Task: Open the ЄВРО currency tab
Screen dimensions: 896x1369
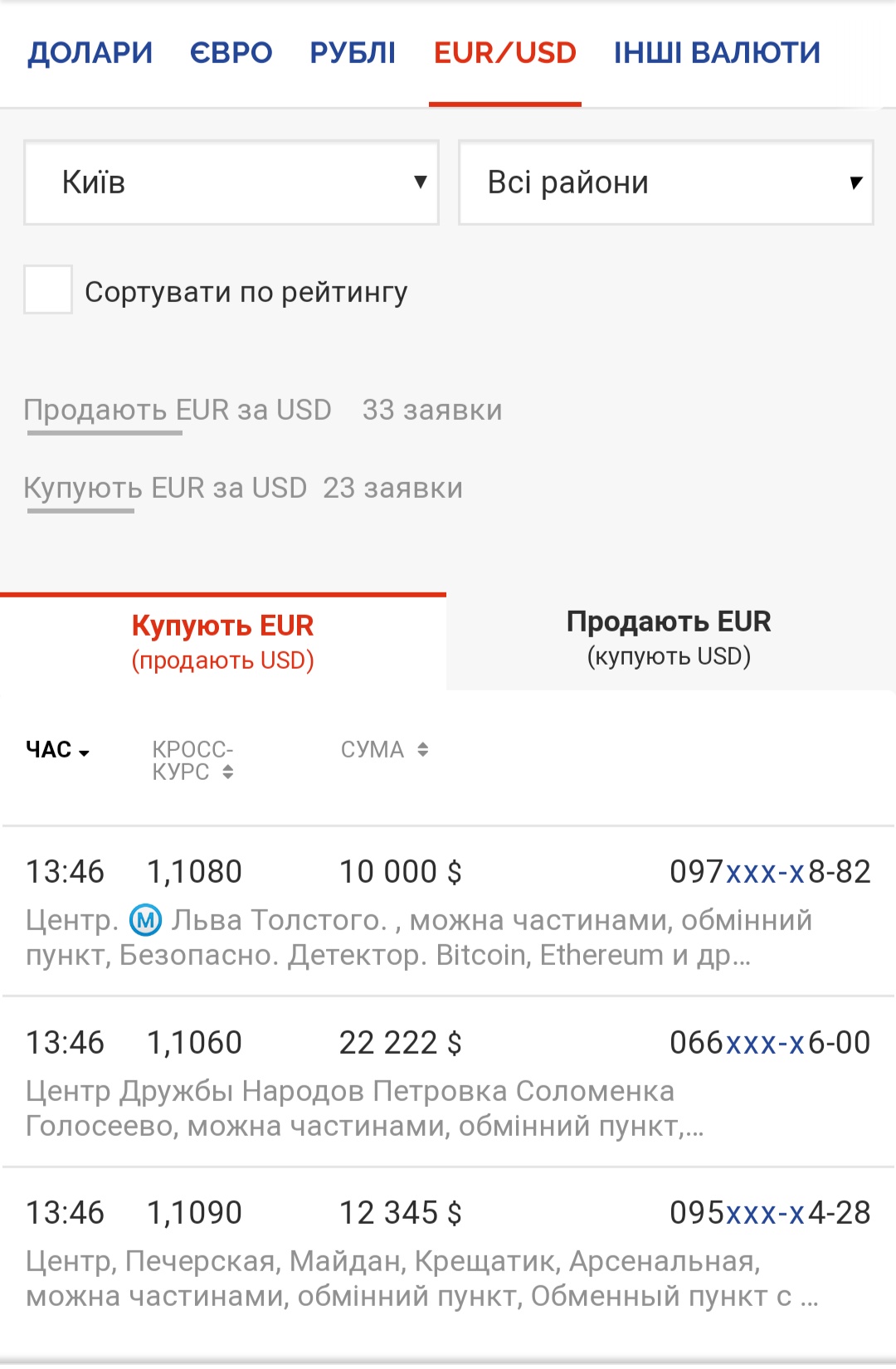Action: pyautogui.click(x=231, y=53)
